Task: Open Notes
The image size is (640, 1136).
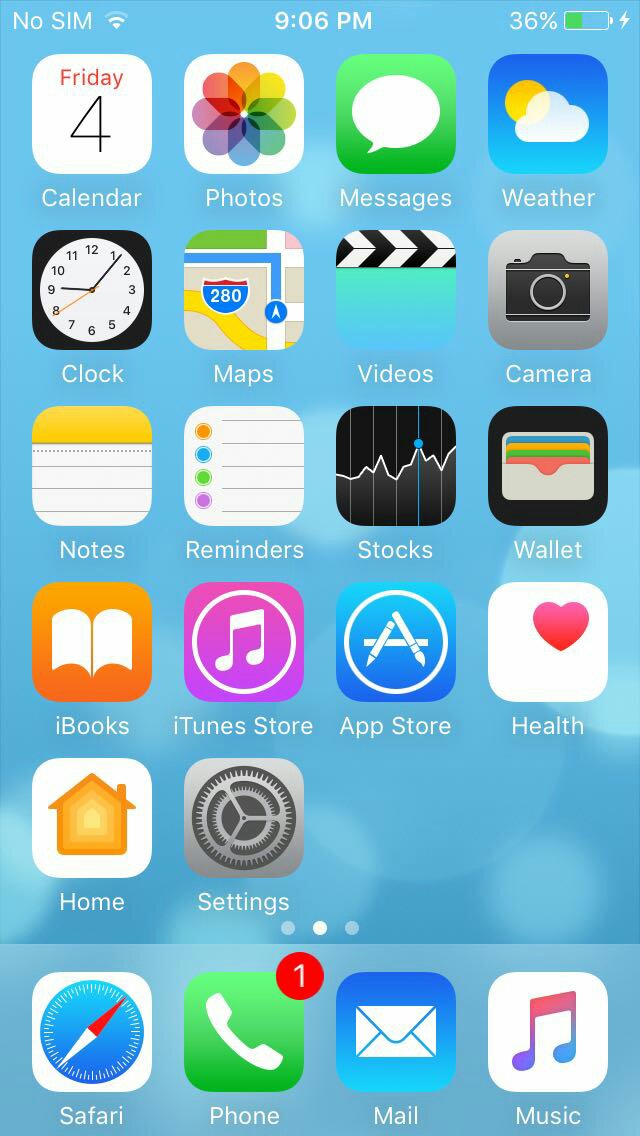Action: (x=92, y=466)
